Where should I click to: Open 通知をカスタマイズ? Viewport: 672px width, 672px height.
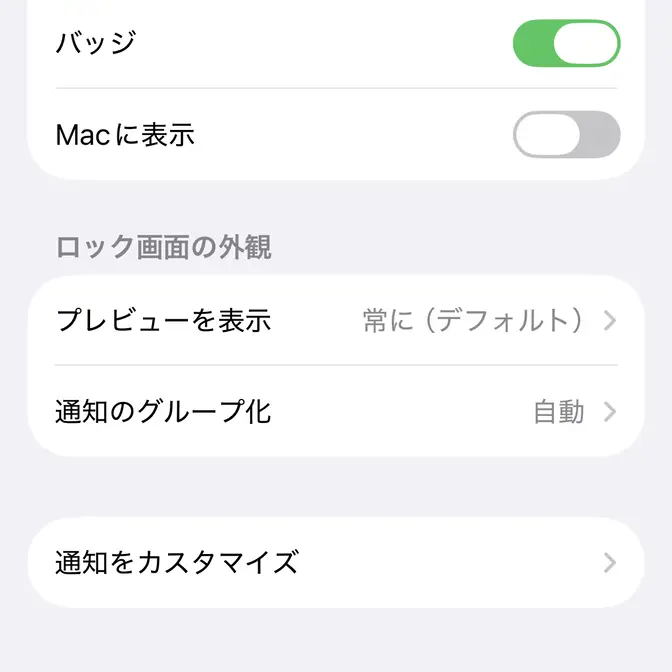(x=336, y=562)
